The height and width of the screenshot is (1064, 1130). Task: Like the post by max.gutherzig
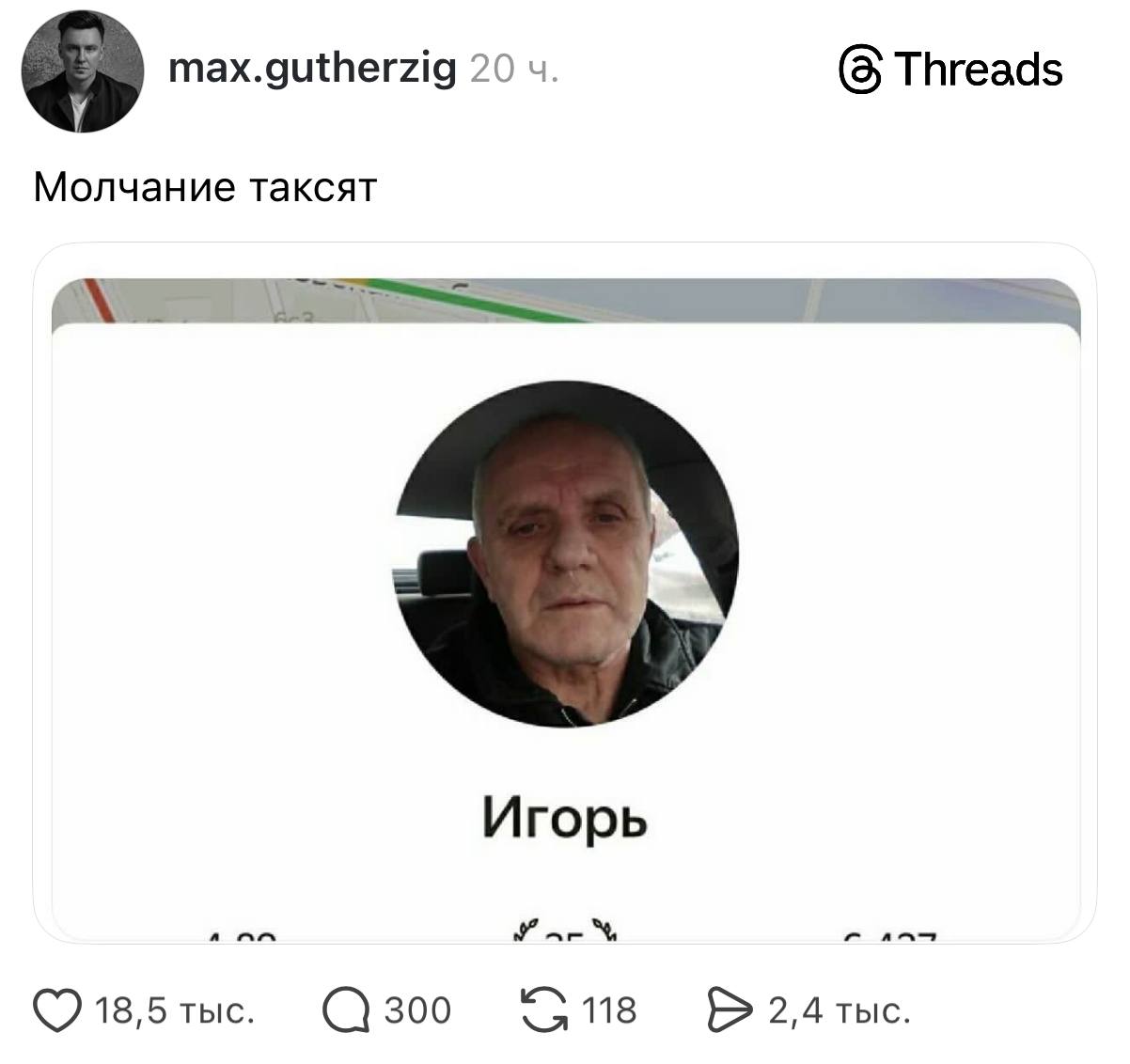[57, 1010]
